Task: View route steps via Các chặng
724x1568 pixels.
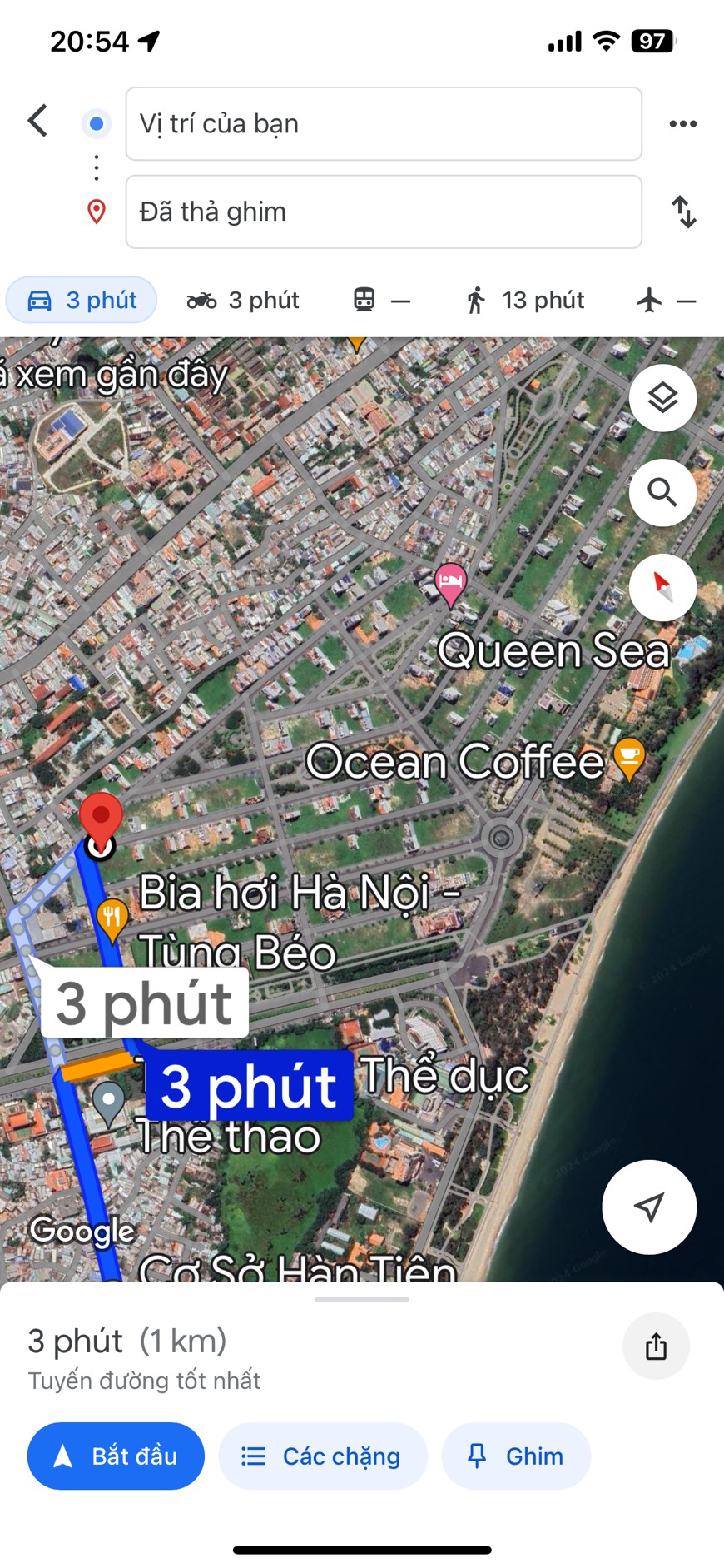Action: coord(323,1456)
